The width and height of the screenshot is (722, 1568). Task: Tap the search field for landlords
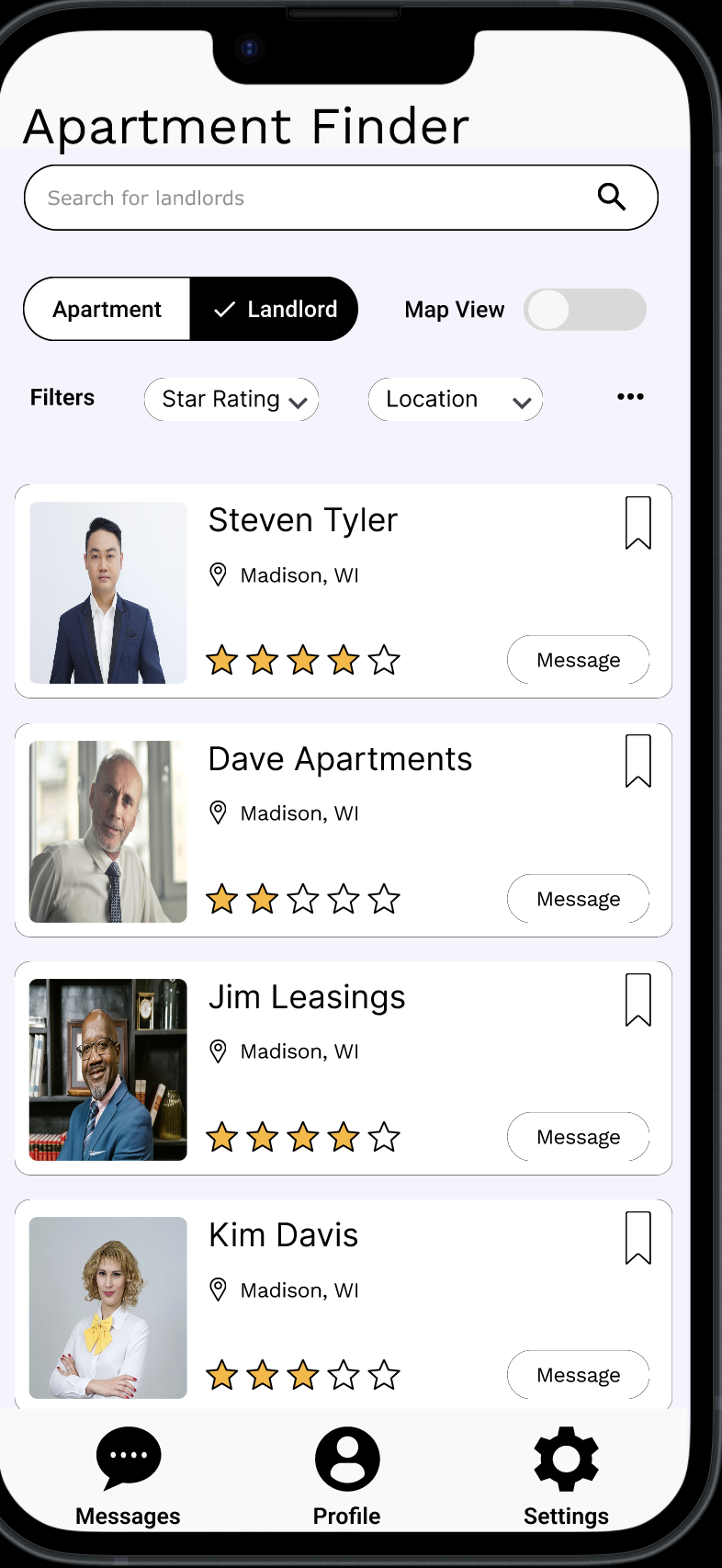click(x=303, y=198)
